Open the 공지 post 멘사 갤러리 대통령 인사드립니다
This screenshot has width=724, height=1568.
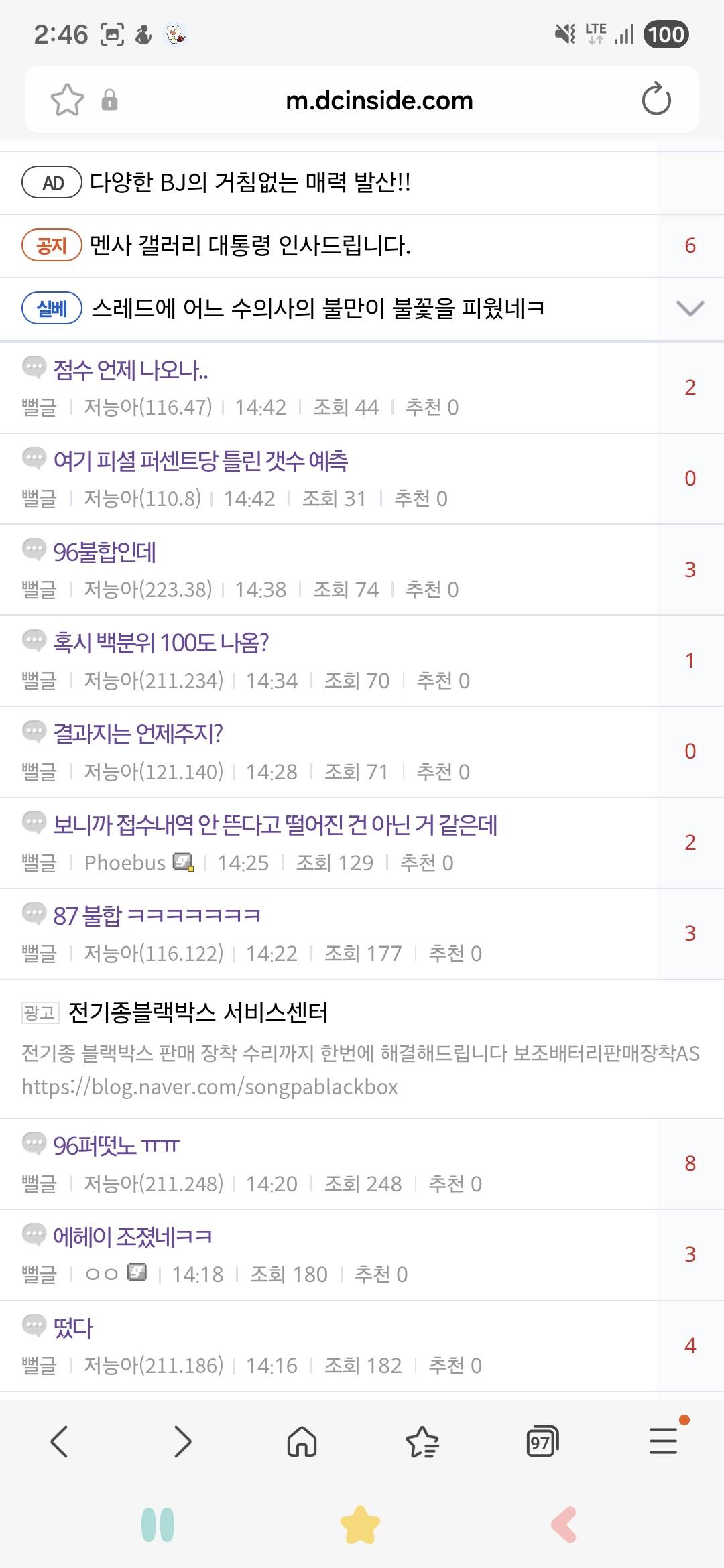click(249, 246)
